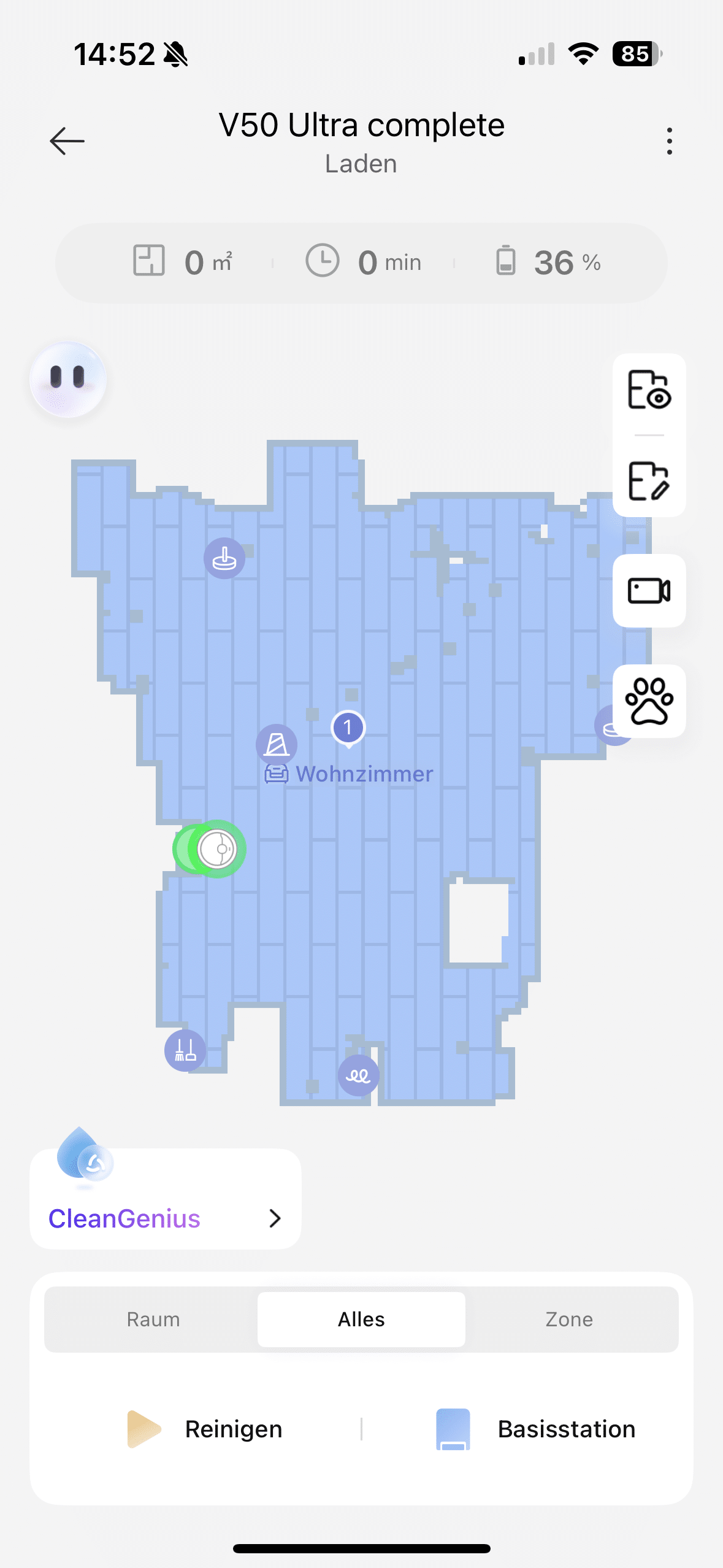Open the Basisstation controls

pyautogui.click(x=535, y=1429)
